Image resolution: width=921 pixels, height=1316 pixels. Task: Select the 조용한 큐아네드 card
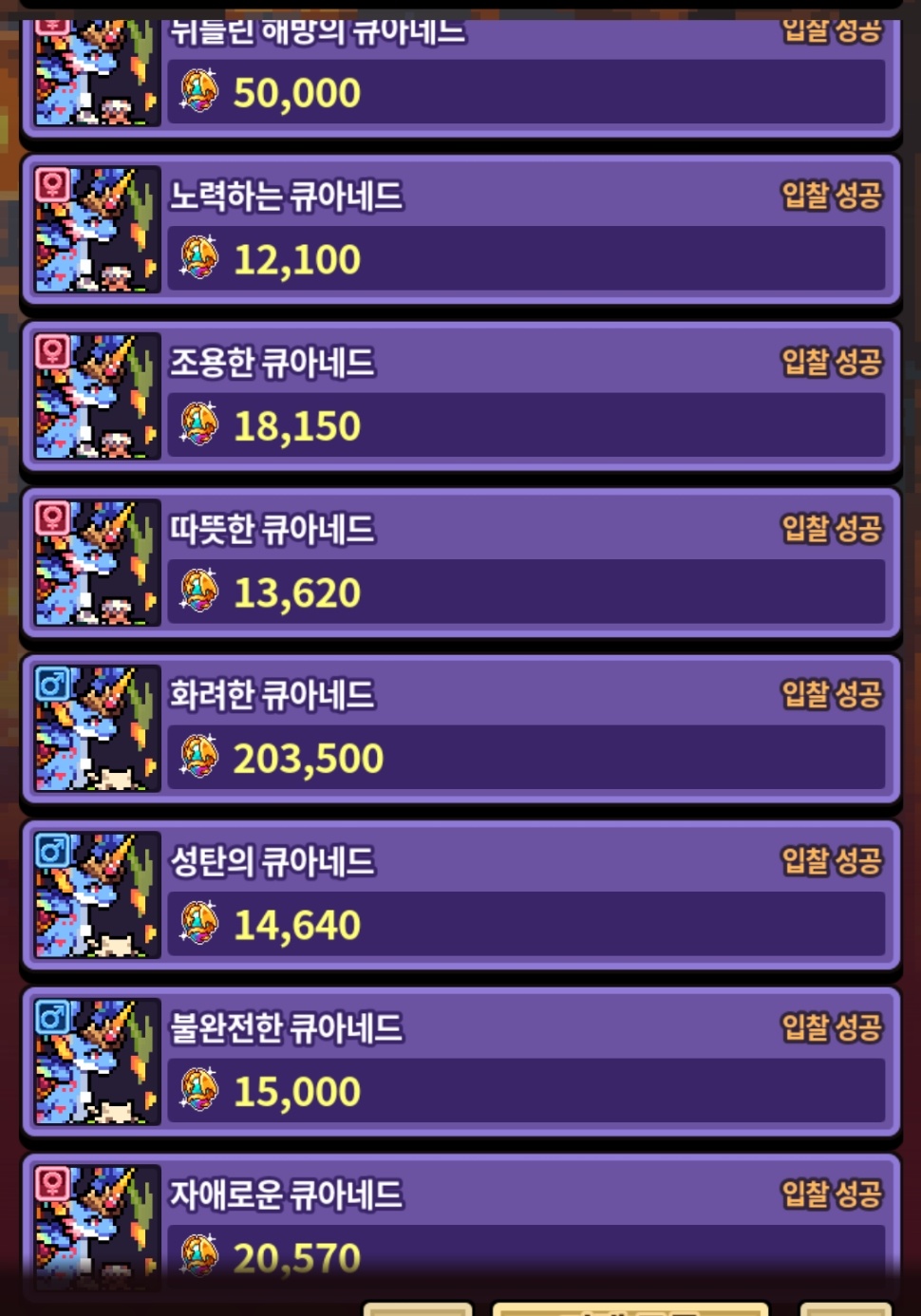460,396
